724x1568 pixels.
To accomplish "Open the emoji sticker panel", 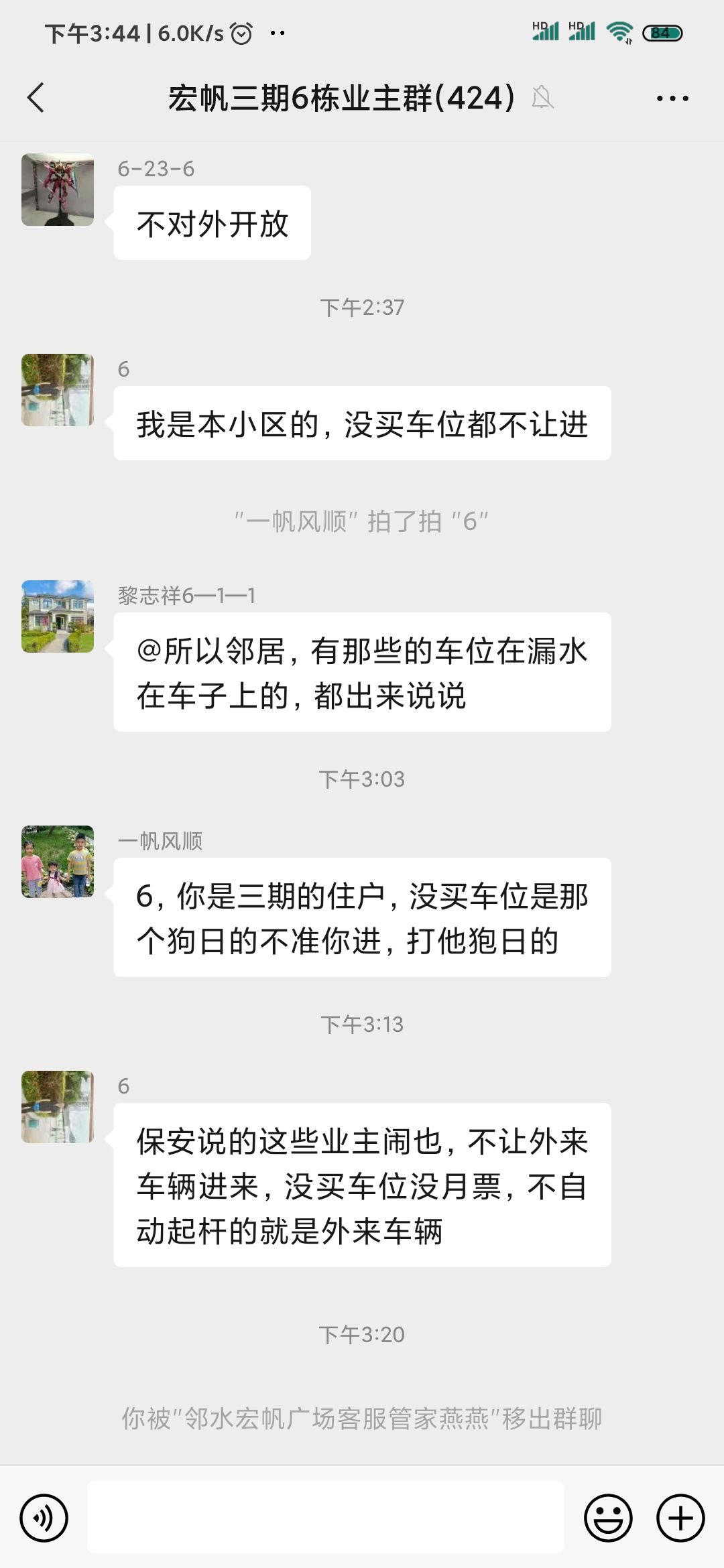I will (608, 1518).
